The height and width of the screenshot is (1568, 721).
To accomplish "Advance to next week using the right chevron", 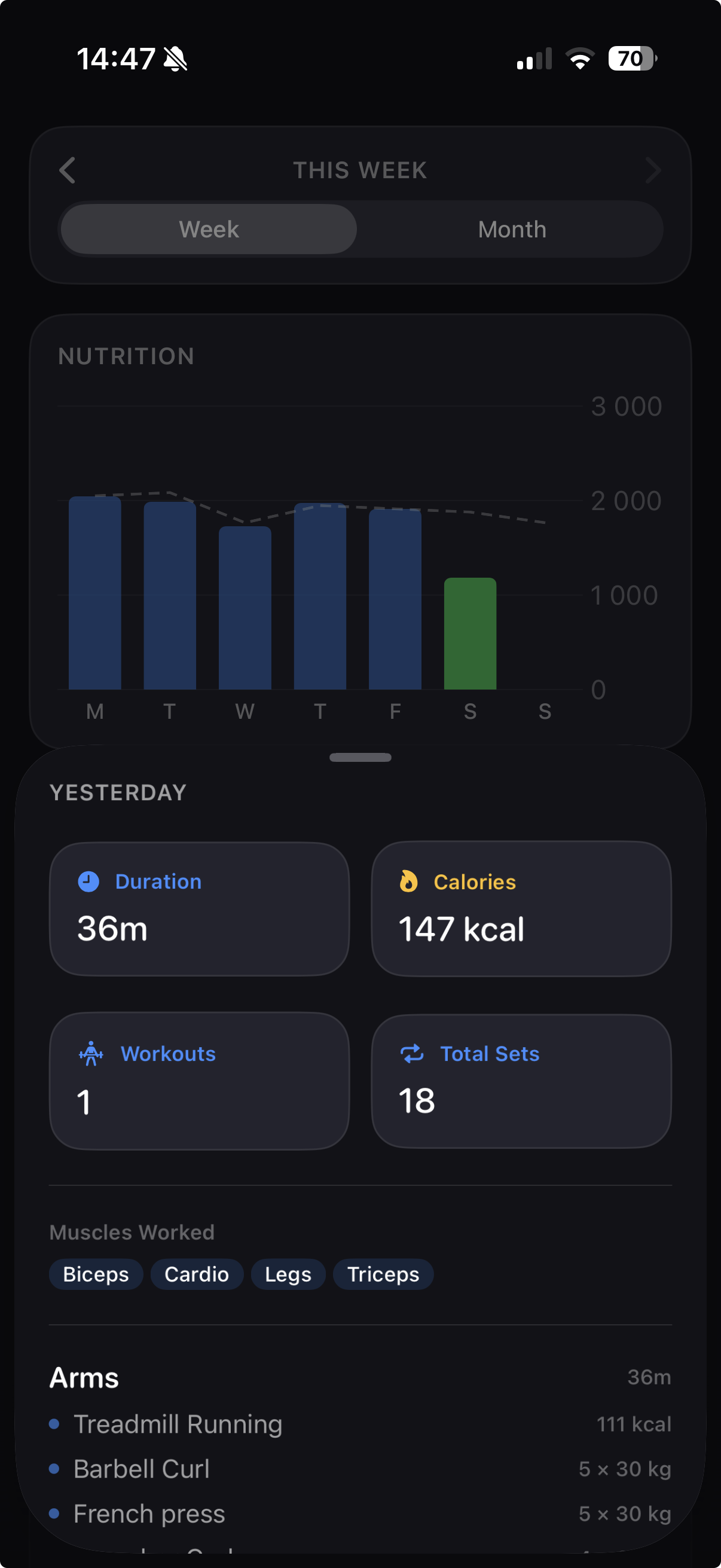I will click(x=653, y=170).
